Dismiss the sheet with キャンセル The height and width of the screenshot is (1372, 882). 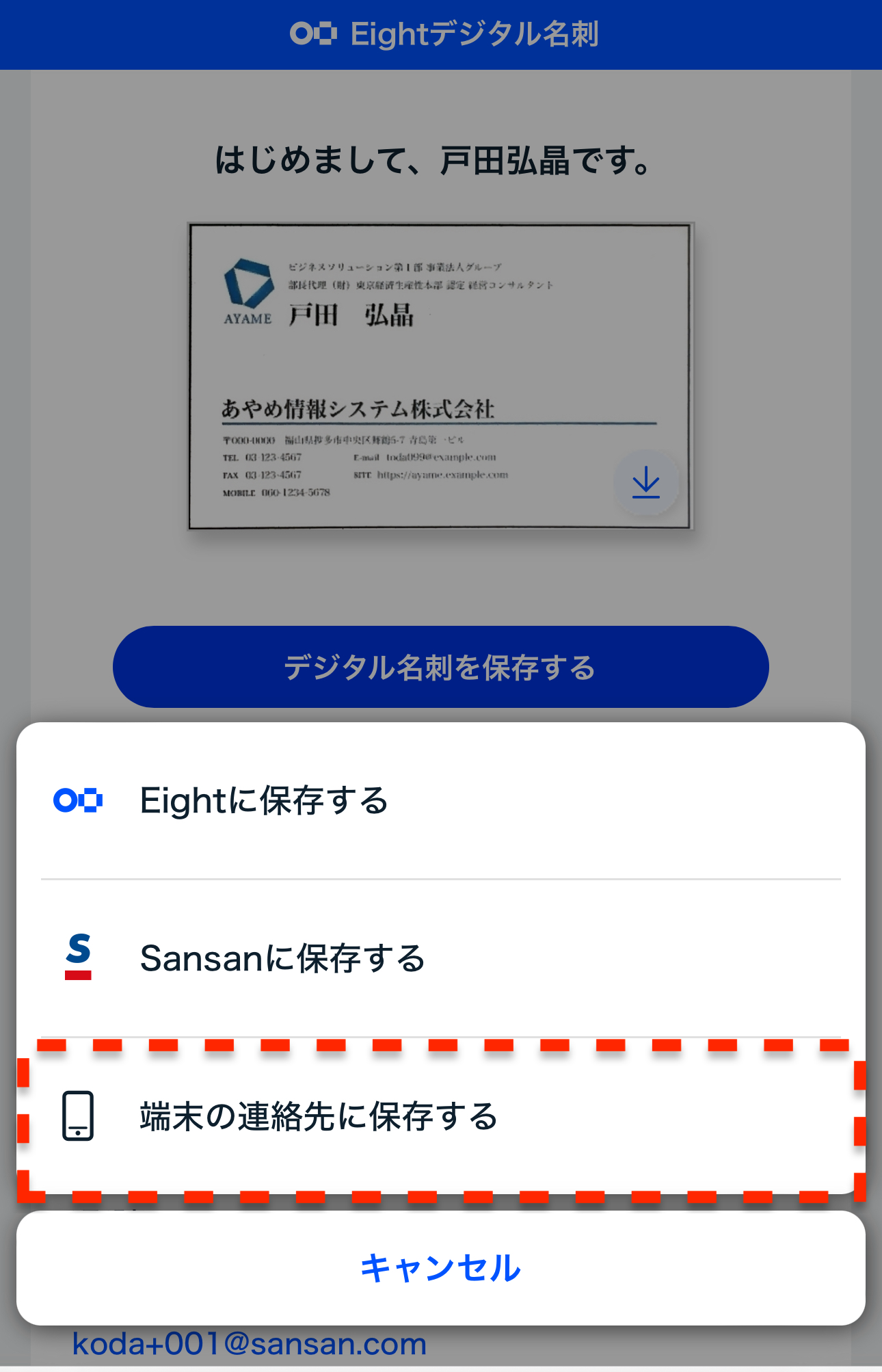[x=440, y=1267]
